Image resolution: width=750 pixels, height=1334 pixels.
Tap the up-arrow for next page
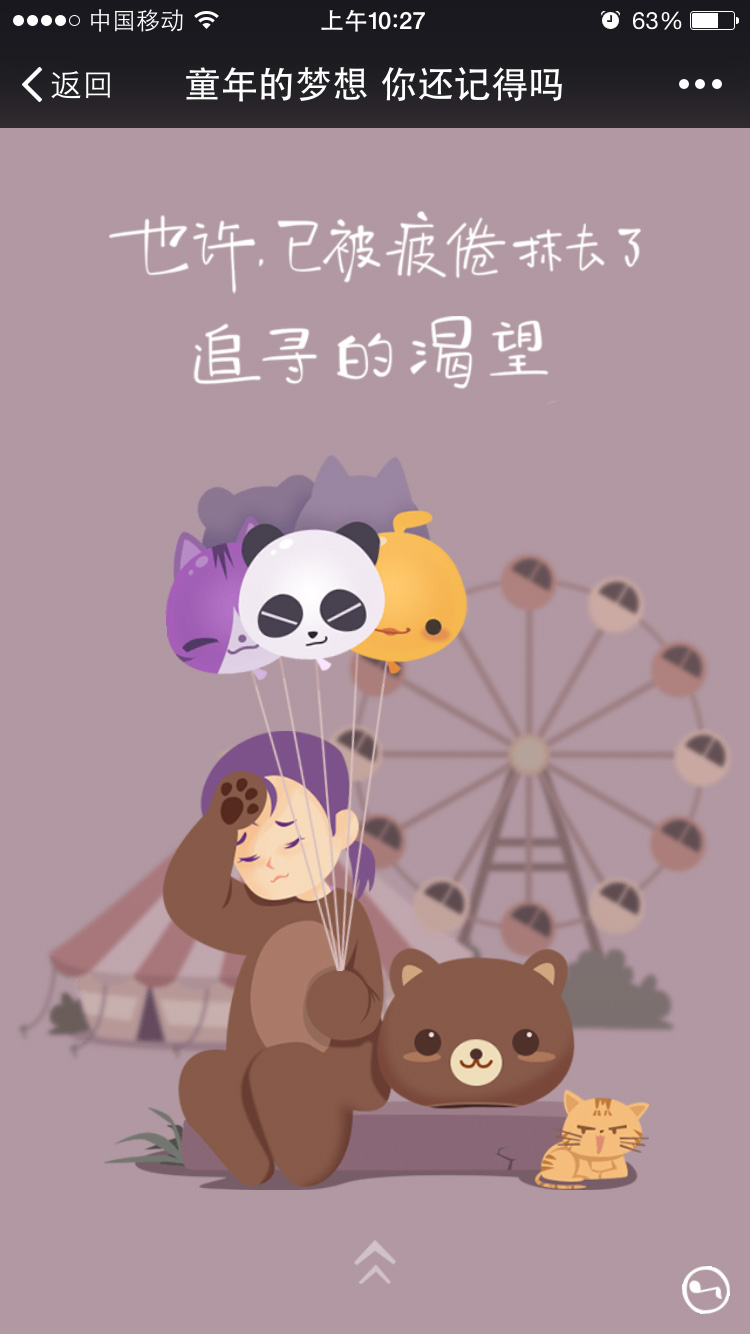tap(375, 1262)
